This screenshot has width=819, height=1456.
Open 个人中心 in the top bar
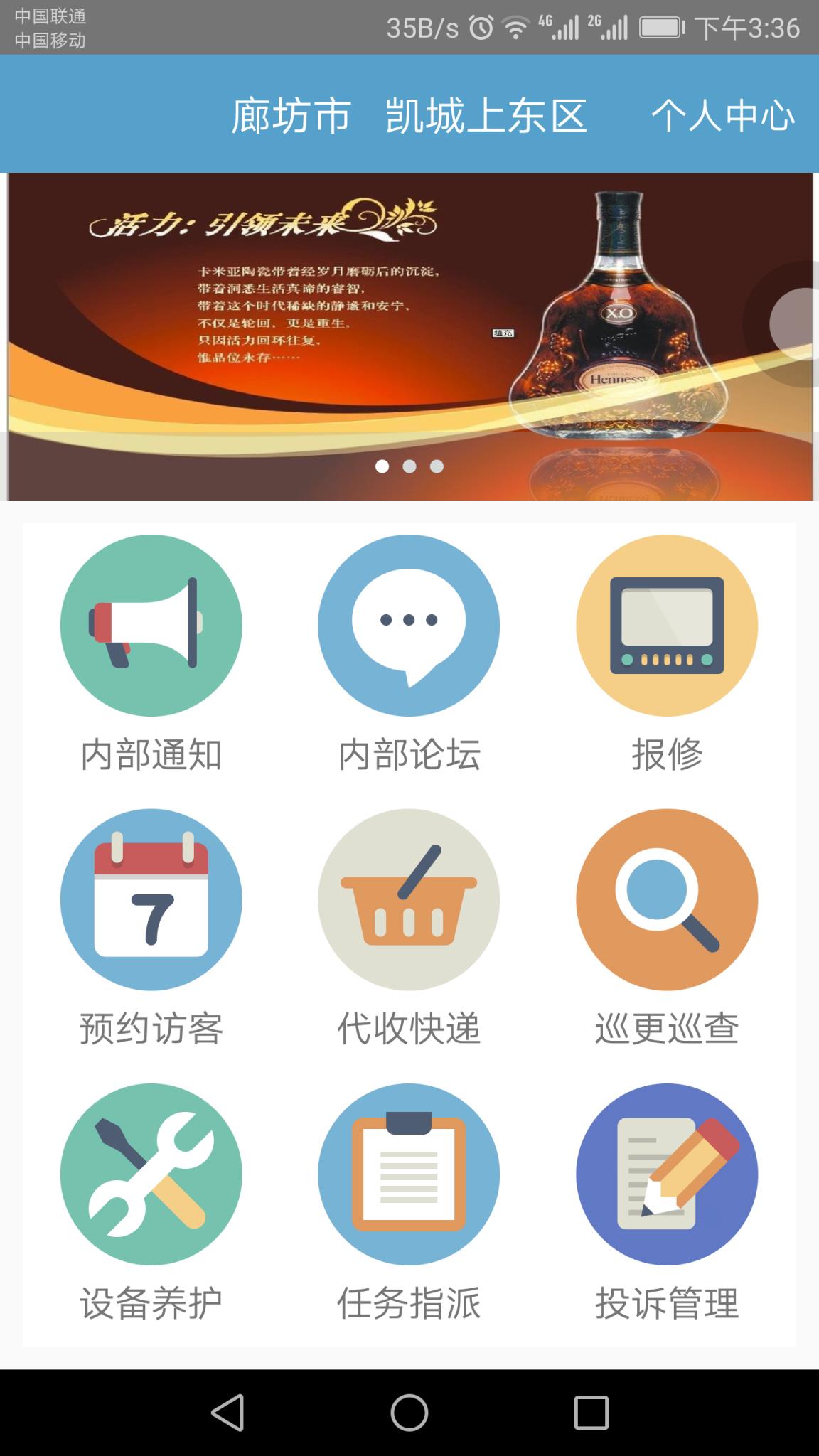[724, 115]
